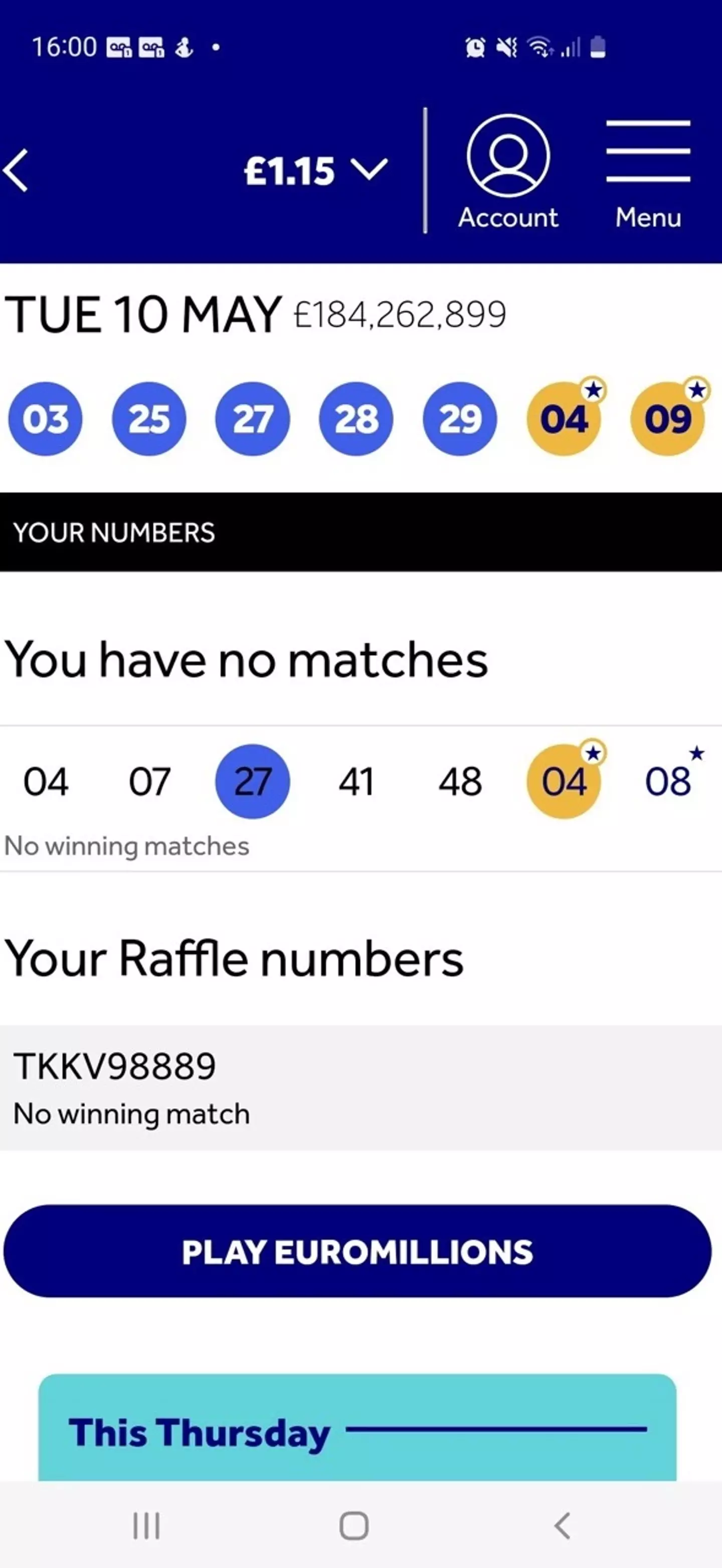Viewport: 722px width, 1568px height.
Task: Go to the system home screen
Action: click(x=353, y=1526)
